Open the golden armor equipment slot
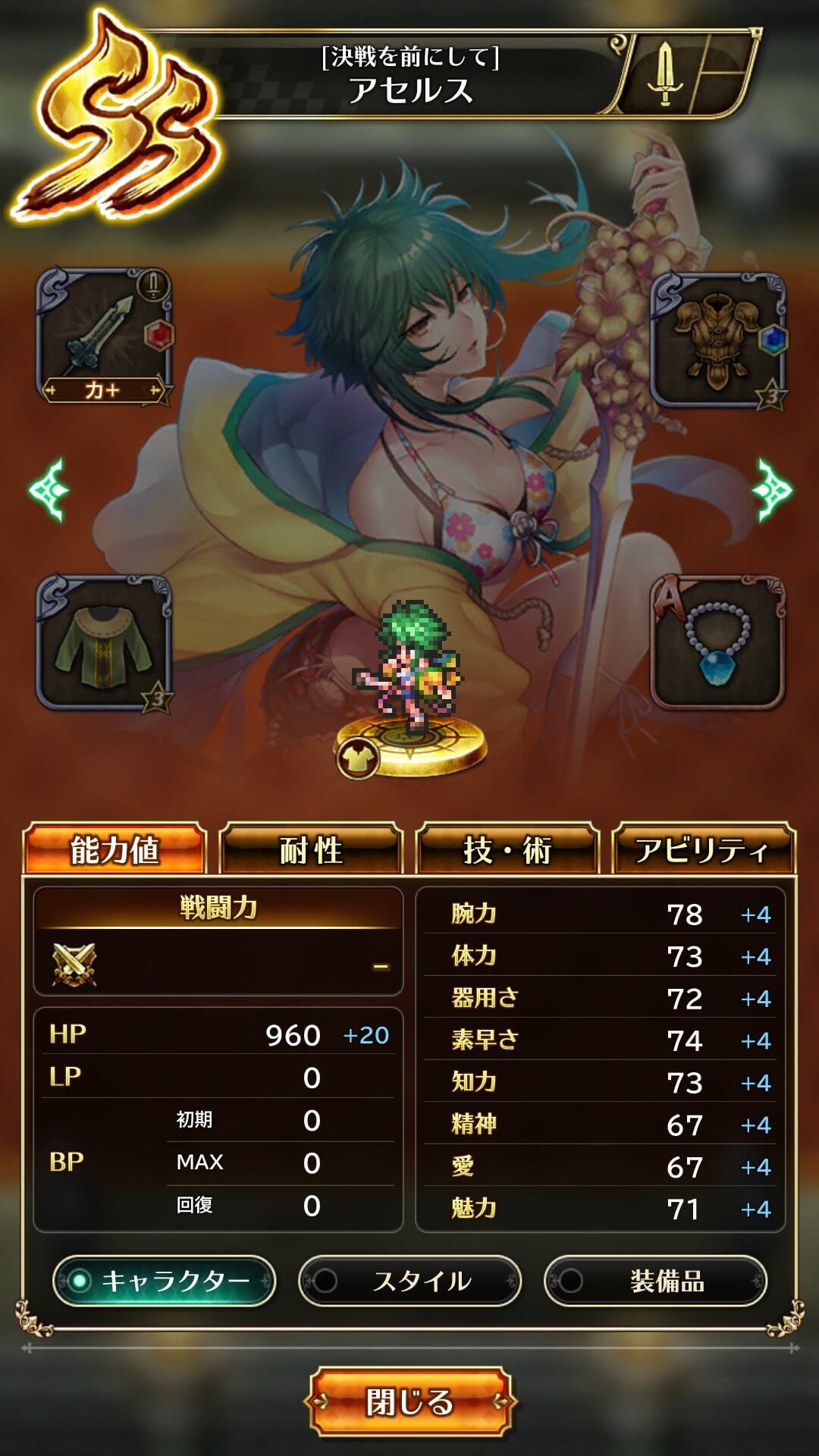The width and height of the screenshot is (819, 1456). coord(717,340)
